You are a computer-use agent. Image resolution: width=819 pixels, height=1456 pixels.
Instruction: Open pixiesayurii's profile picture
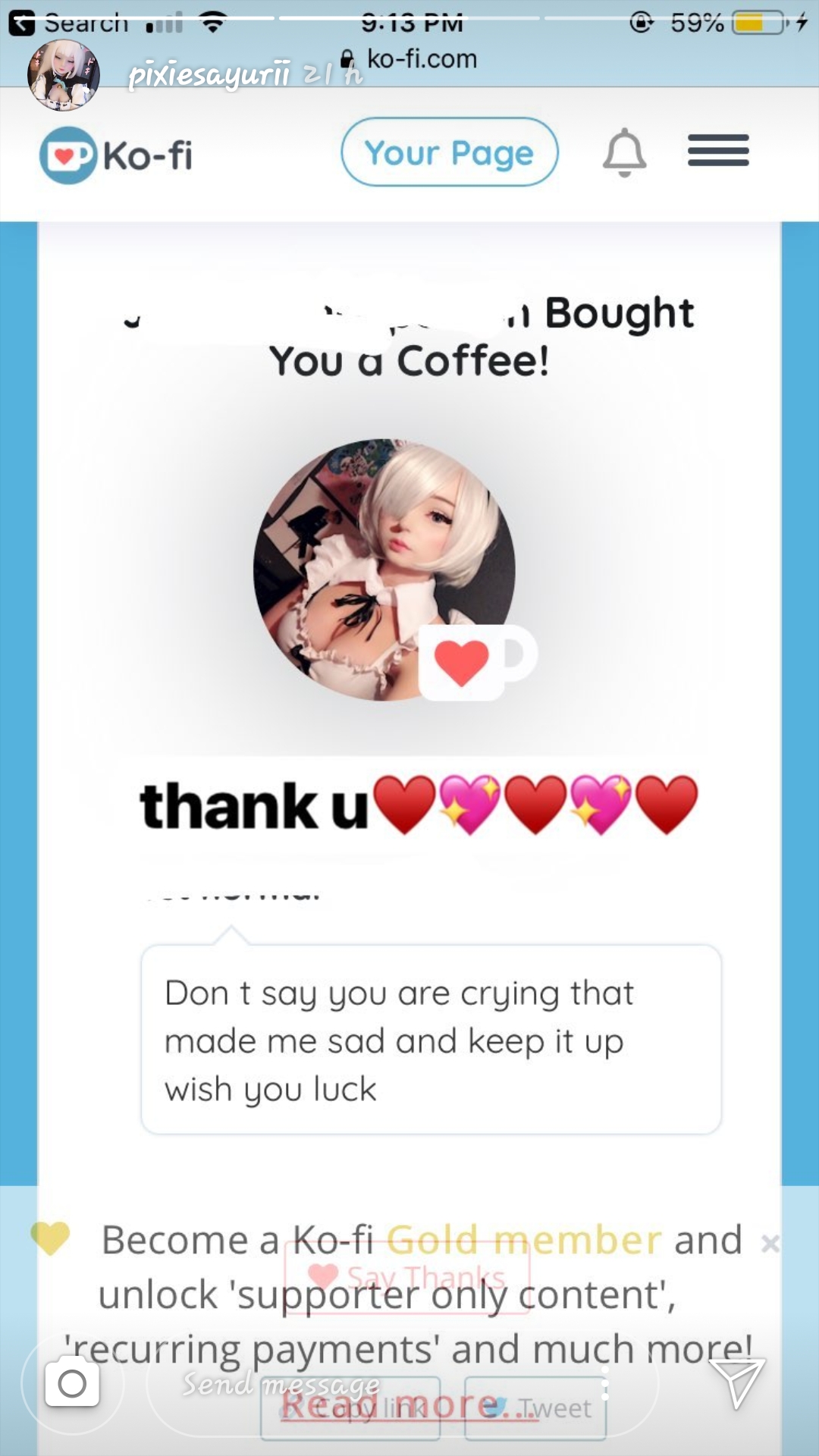(64, 76)
